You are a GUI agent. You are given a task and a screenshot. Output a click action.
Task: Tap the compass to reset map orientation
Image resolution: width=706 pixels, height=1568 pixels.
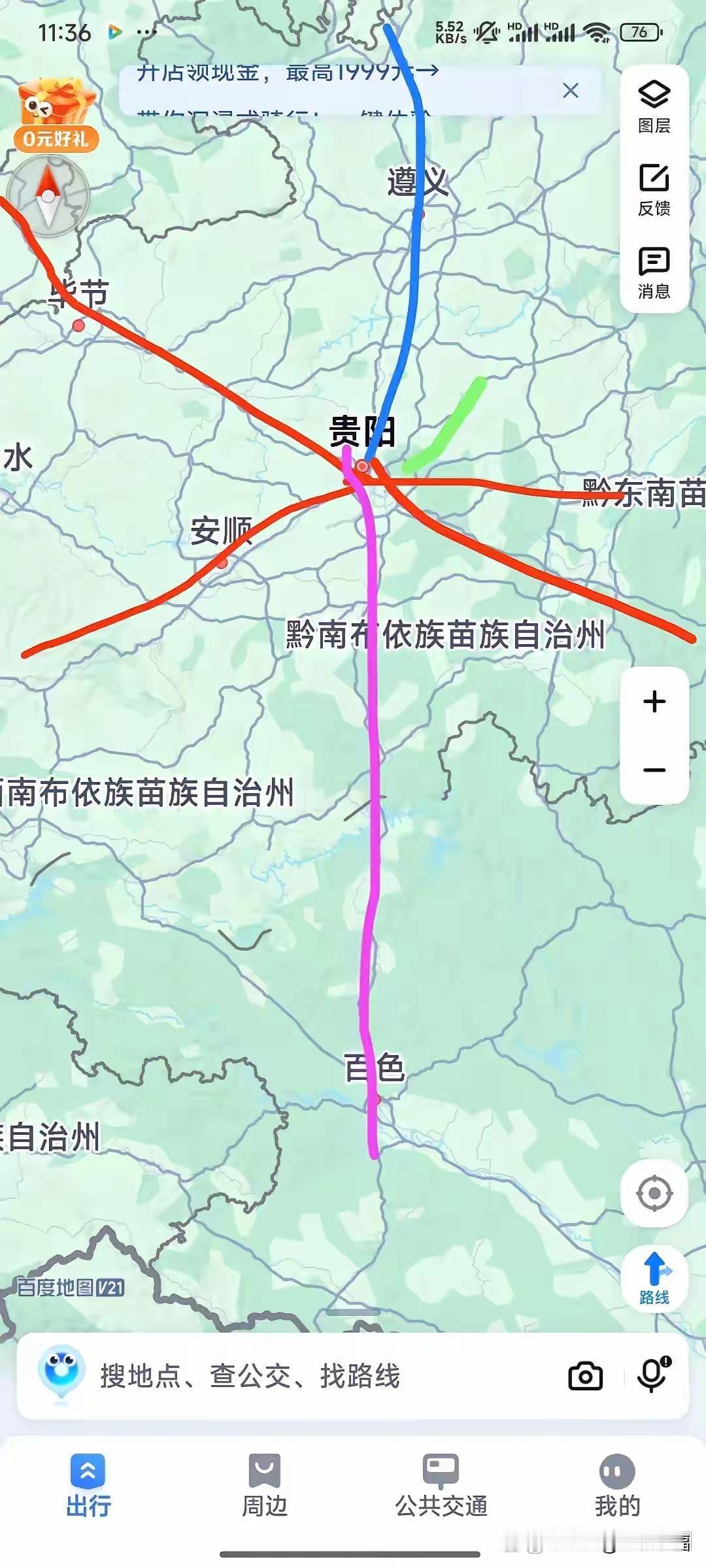(x=49, y=196)
